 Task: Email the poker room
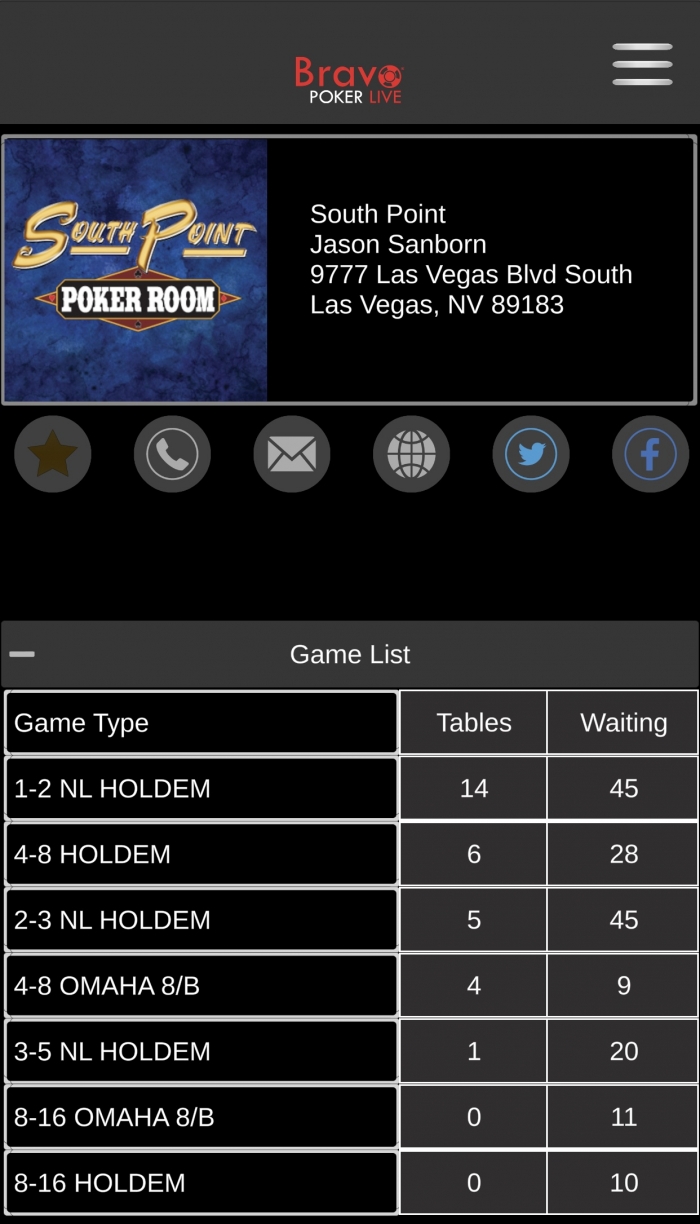tap(292, 455)
